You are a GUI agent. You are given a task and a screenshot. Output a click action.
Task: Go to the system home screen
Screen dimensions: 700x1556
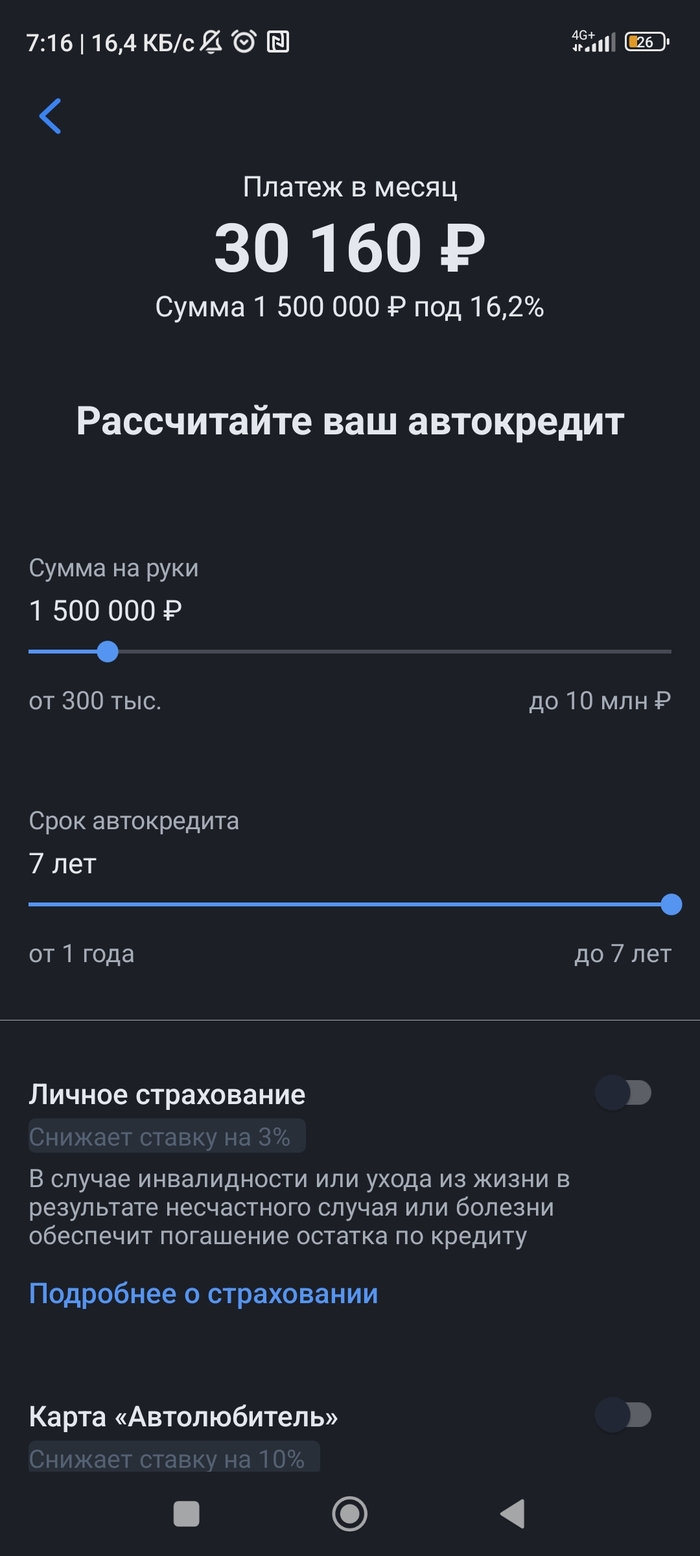pyautogui.click(x=349, y=1514)
